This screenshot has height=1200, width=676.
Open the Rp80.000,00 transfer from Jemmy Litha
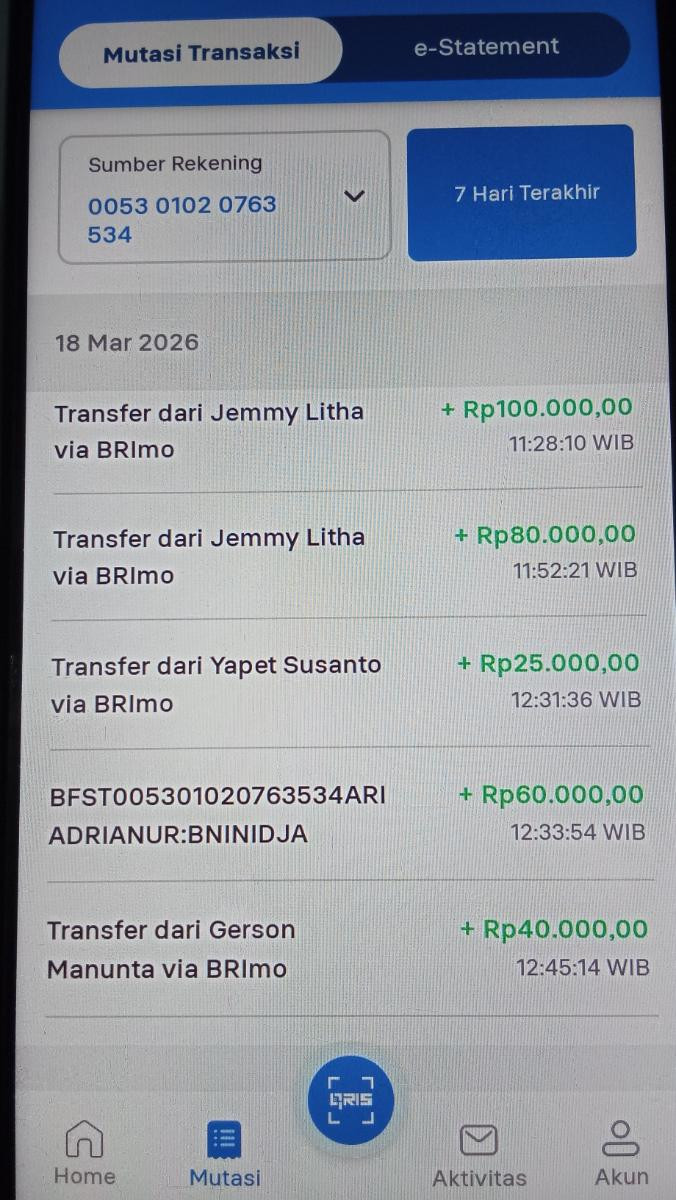point(343,555)
